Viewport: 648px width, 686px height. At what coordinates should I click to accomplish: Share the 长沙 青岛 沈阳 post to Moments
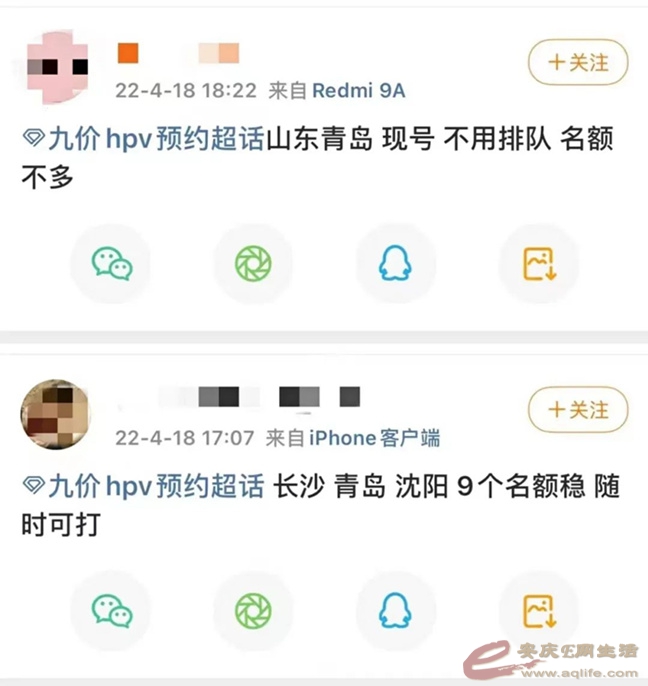click(x=254, y=610)
